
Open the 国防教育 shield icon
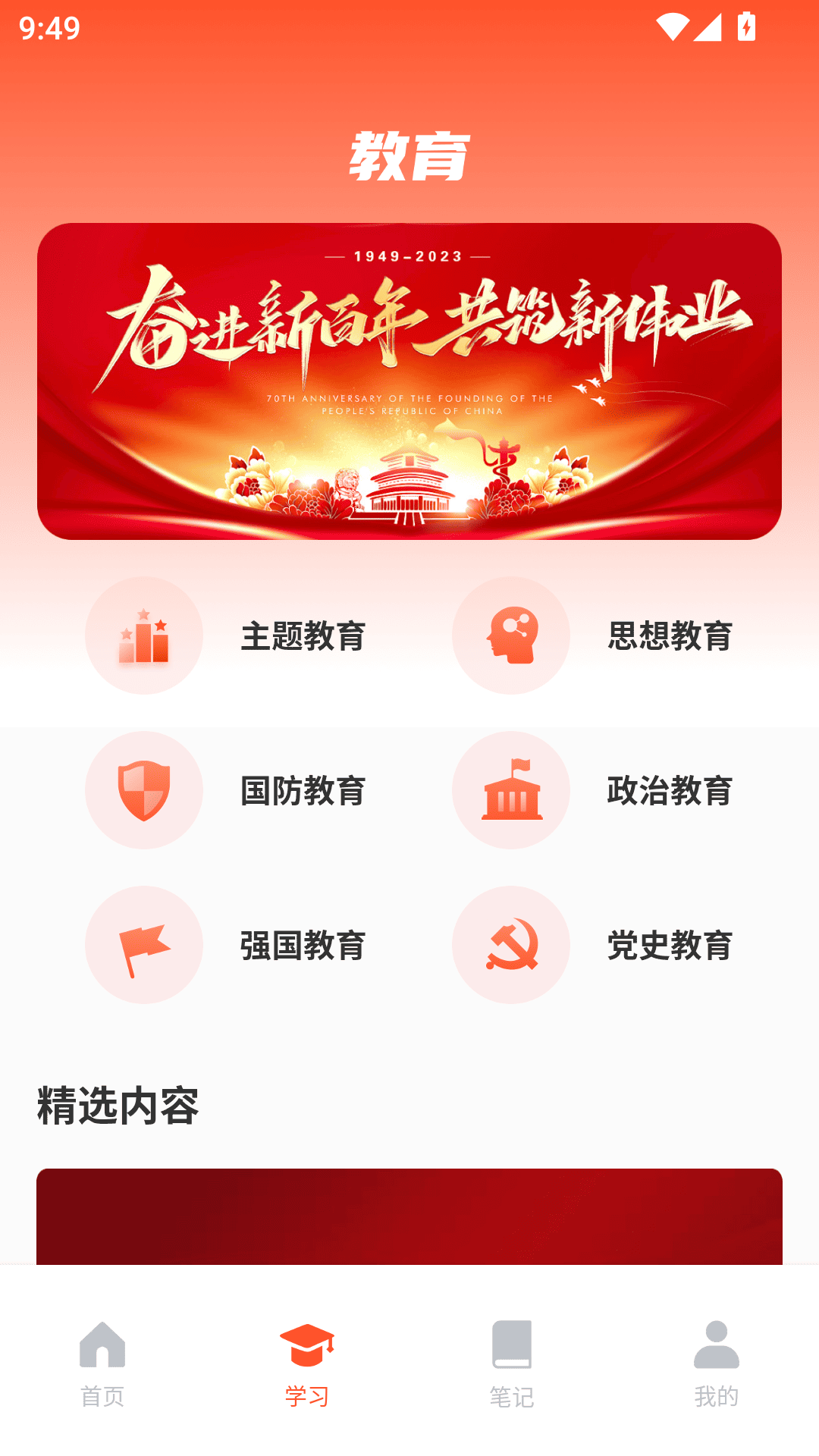tap(144, 791)
